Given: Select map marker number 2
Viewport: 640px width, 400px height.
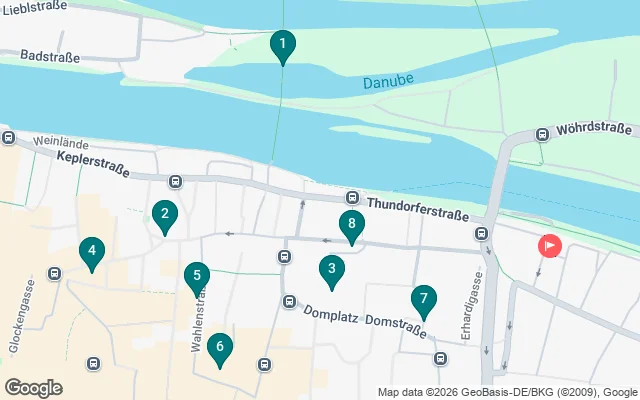Looking at the screenshot, I should pos(165,214).
